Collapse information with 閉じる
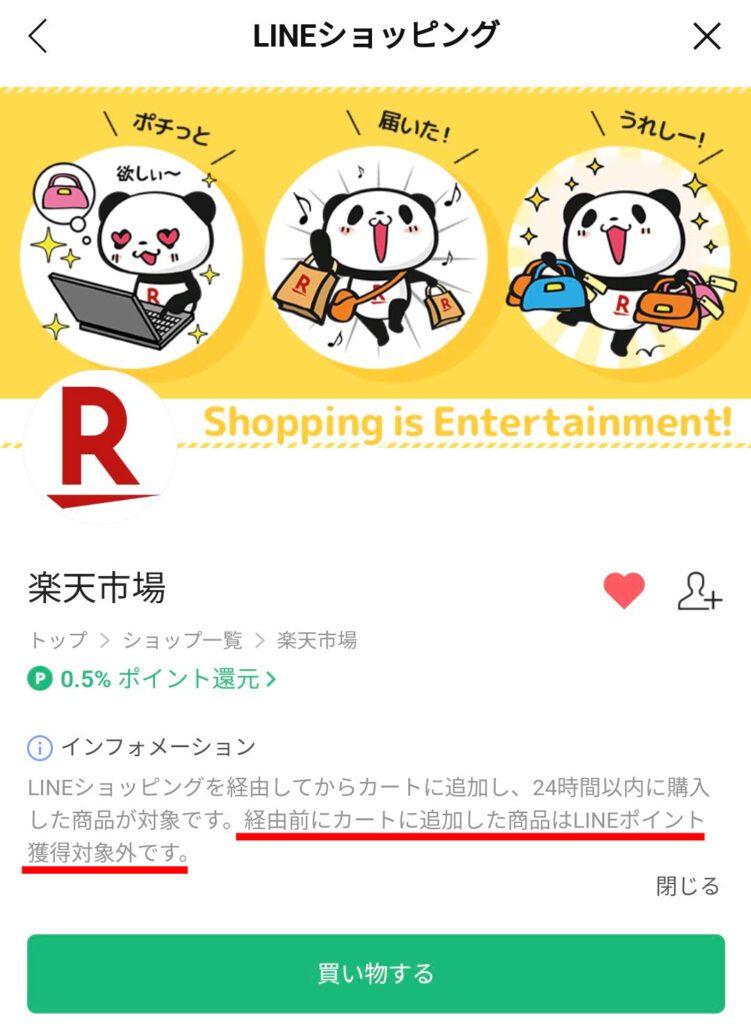 tap(688, 886)
